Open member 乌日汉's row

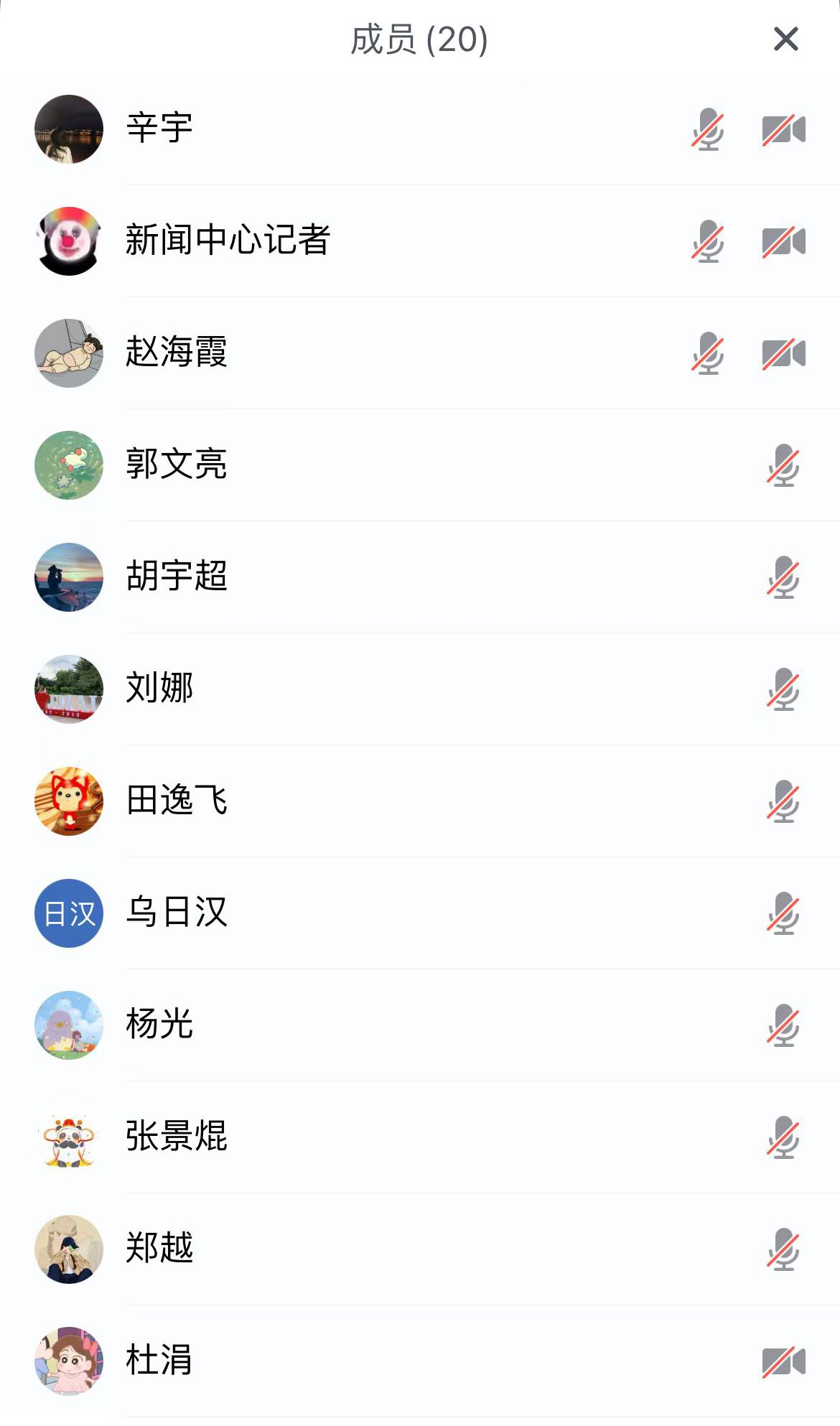coord(177,913)
